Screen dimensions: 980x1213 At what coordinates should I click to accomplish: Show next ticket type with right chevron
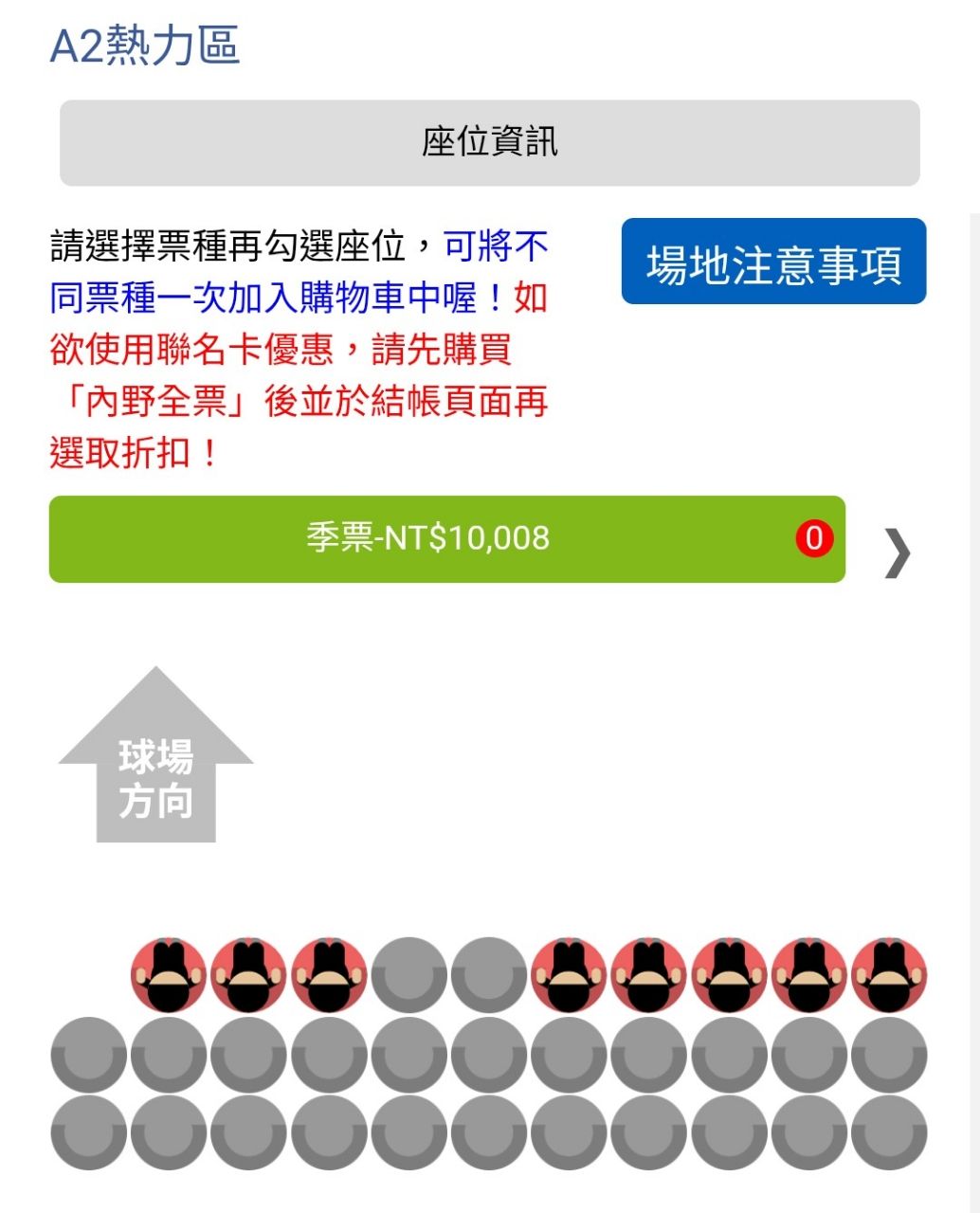[x=897, y=552]
